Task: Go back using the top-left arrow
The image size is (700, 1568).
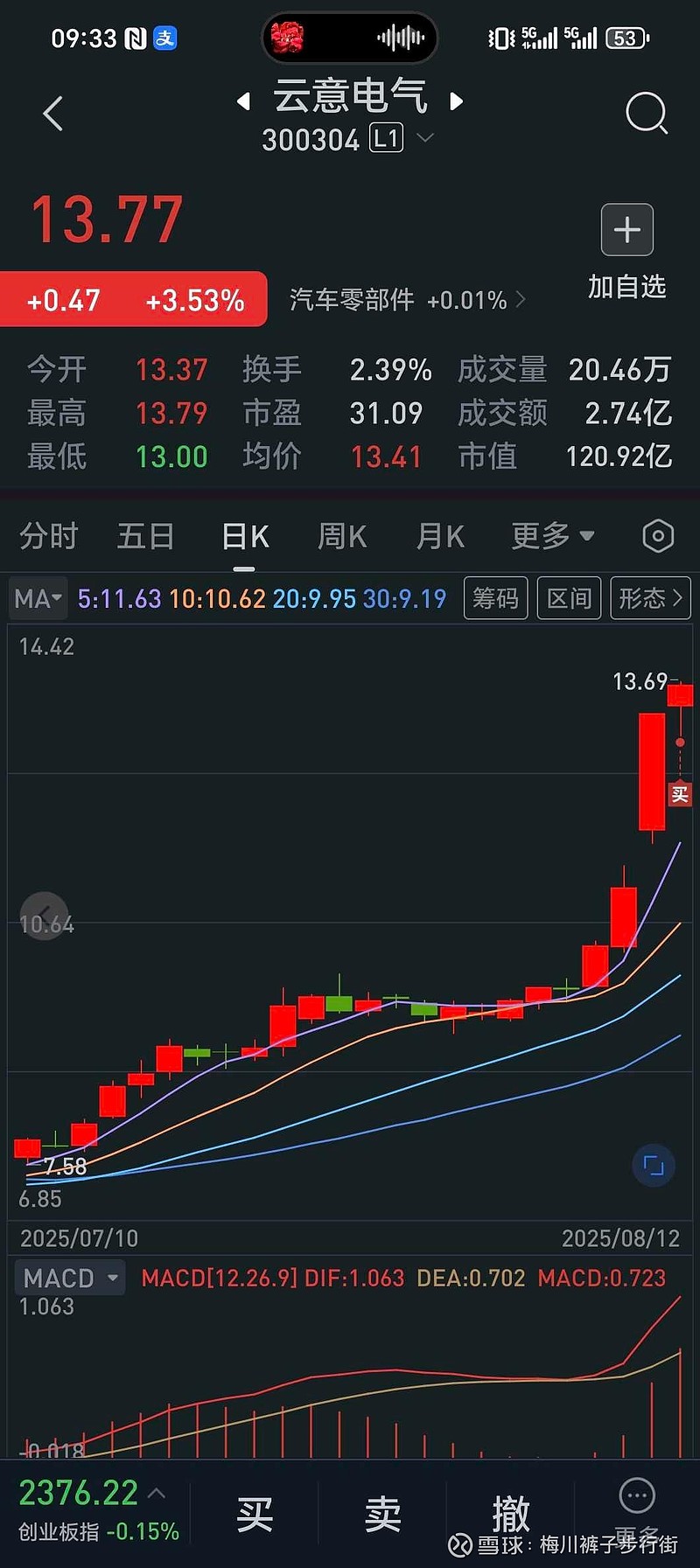Action: (53, 114)
